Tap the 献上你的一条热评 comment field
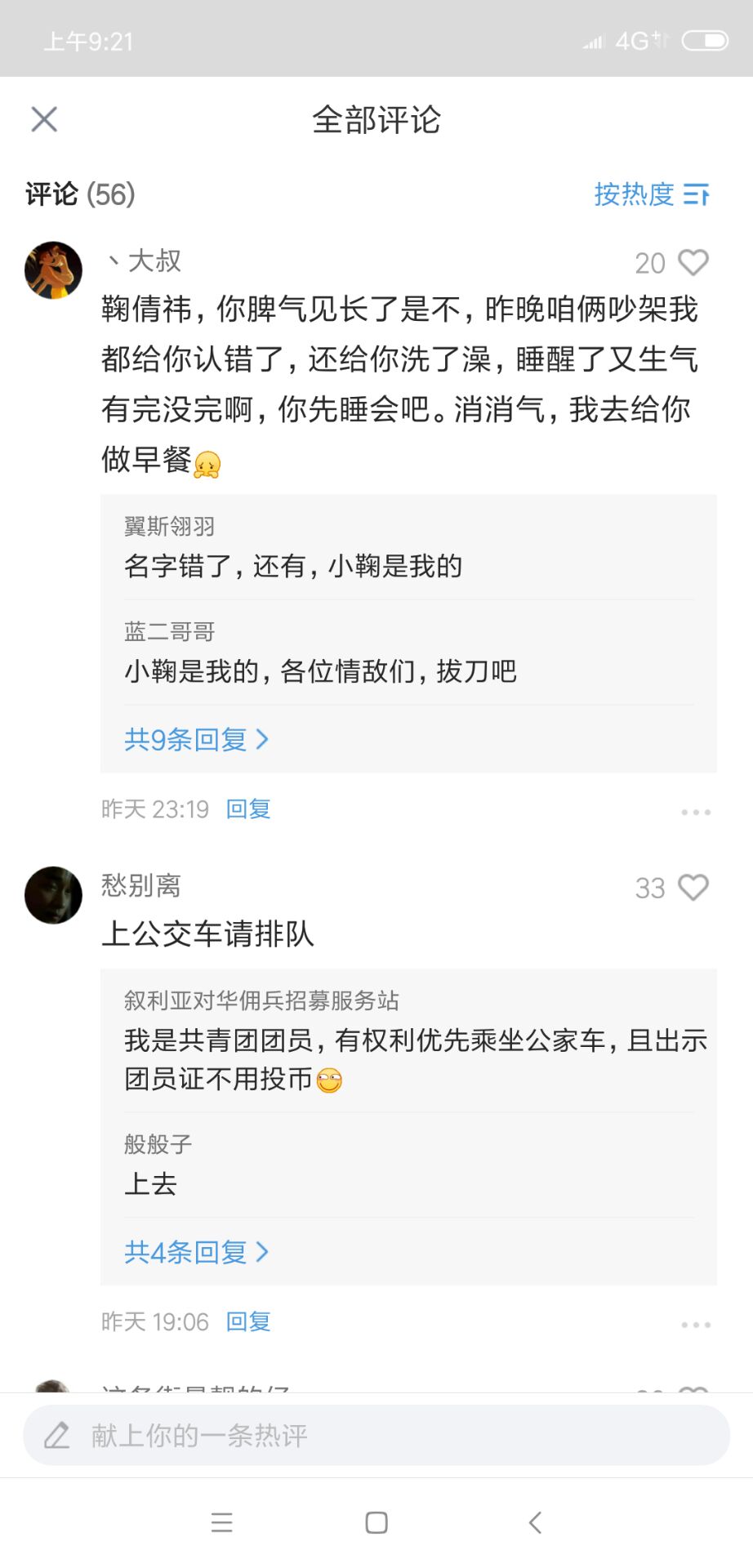This screenshot has width=753, height=1568. (x=376, y=1435)
